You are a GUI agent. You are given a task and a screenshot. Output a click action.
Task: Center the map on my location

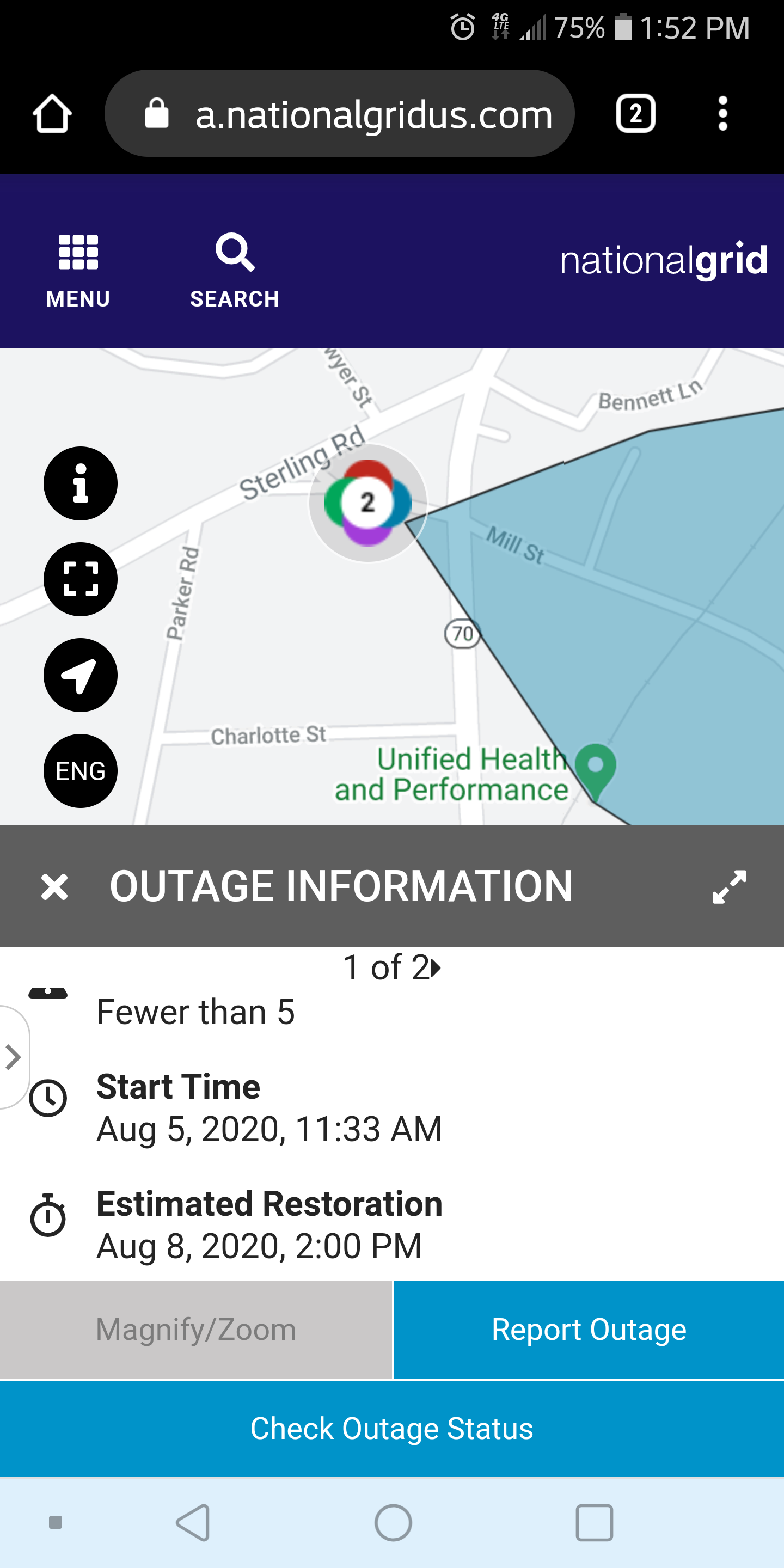(x=81, y=675)
